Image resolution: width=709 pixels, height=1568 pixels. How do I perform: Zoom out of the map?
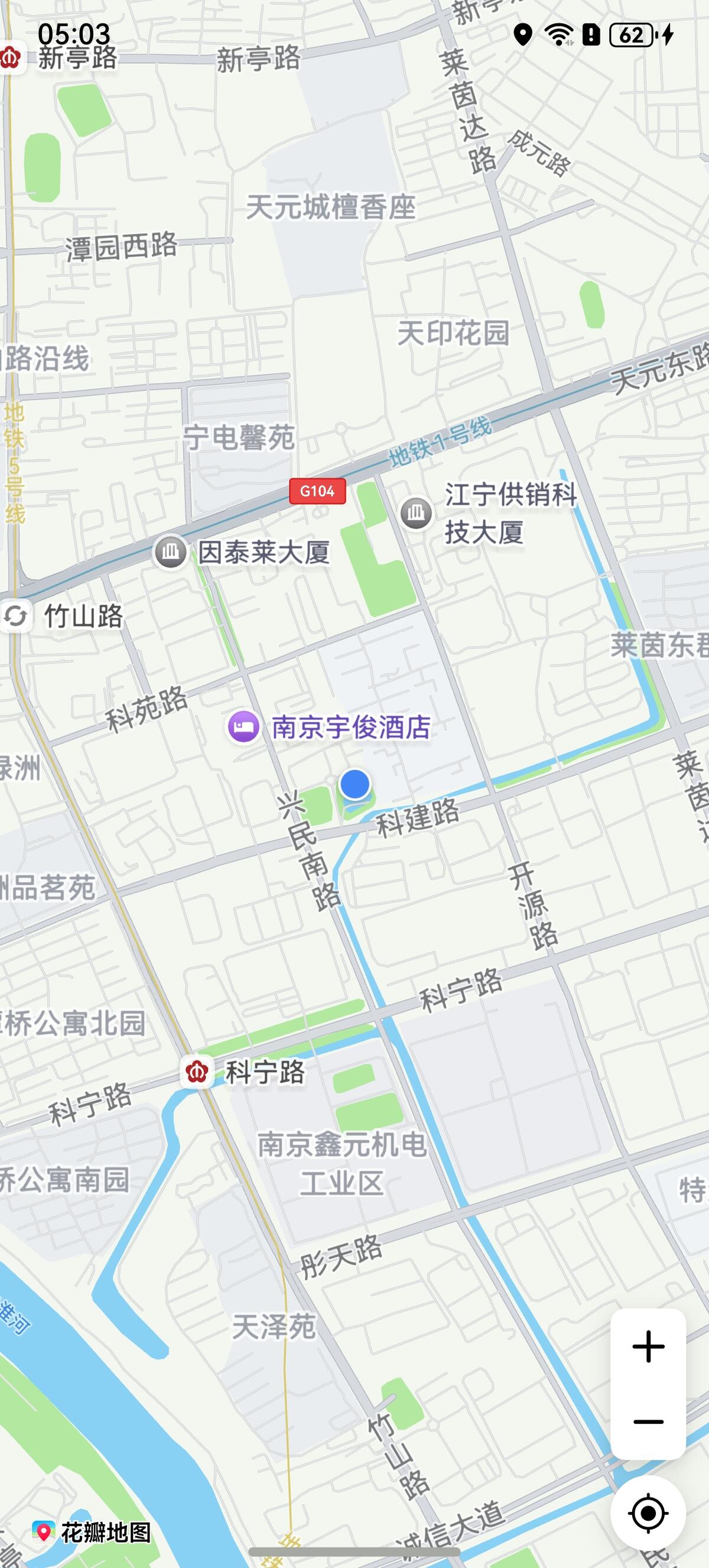pyautogui.click(x=648, y=1421)
